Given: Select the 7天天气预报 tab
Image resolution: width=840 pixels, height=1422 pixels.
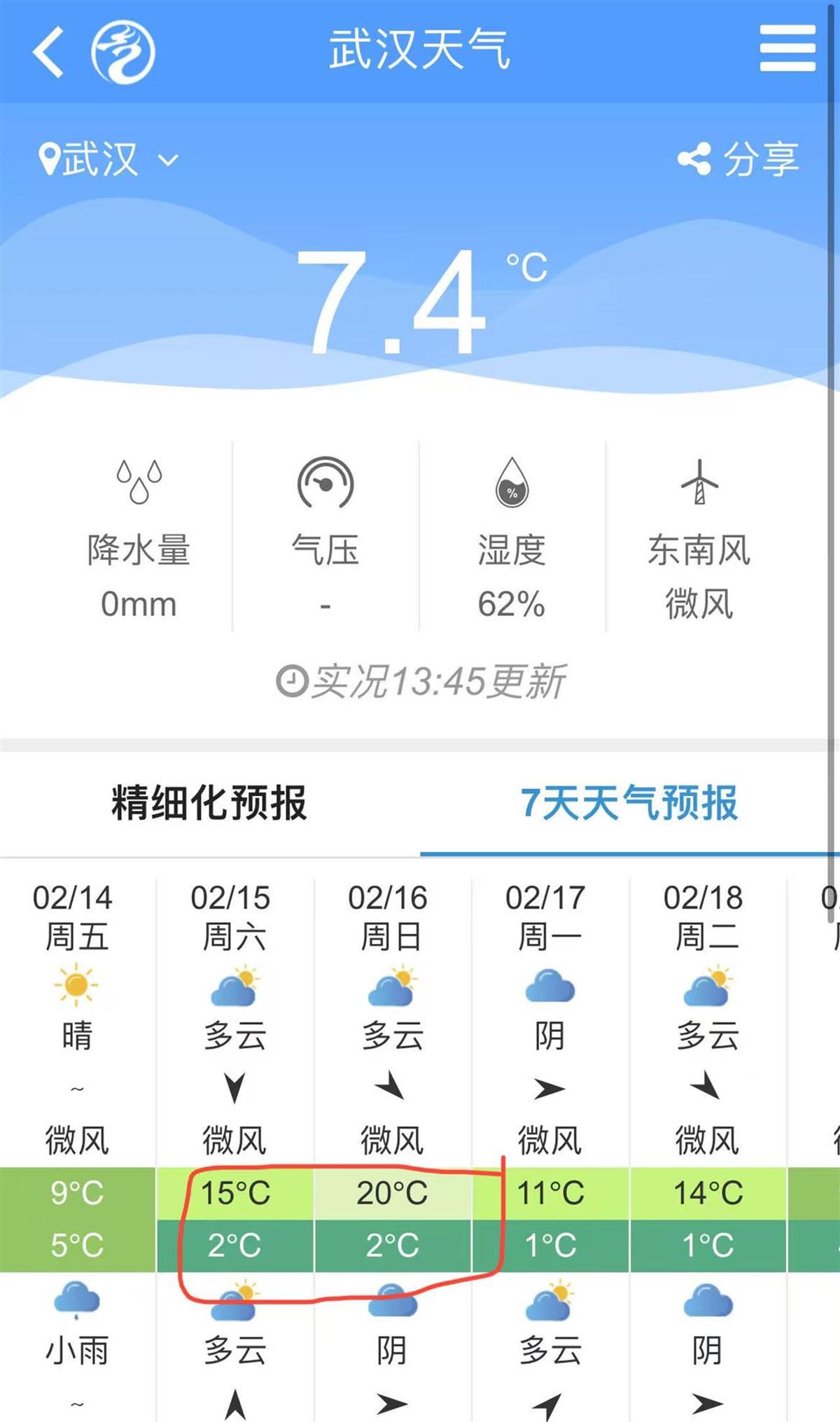Looking at the screenshot, I should 629,803.
